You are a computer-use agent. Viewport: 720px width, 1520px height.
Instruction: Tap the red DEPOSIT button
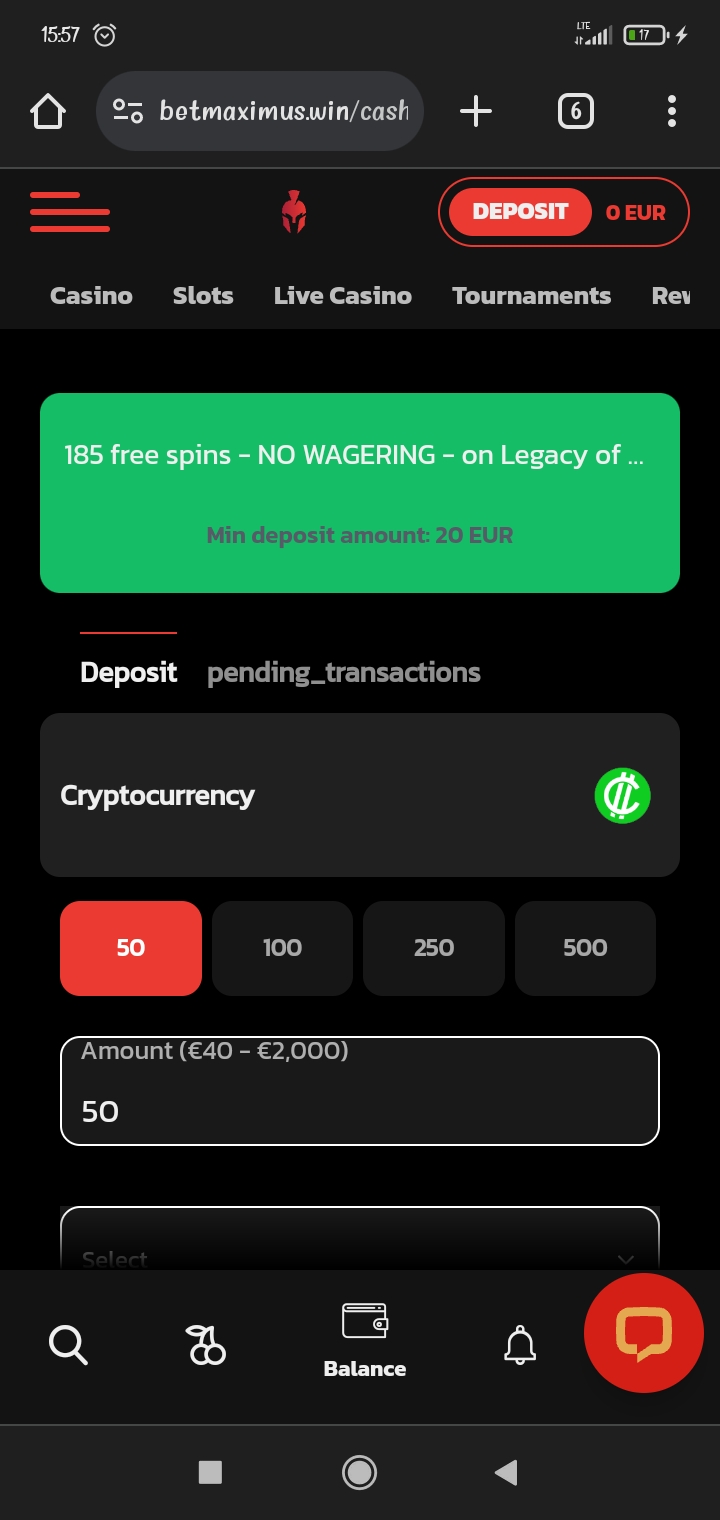[519, 212]
